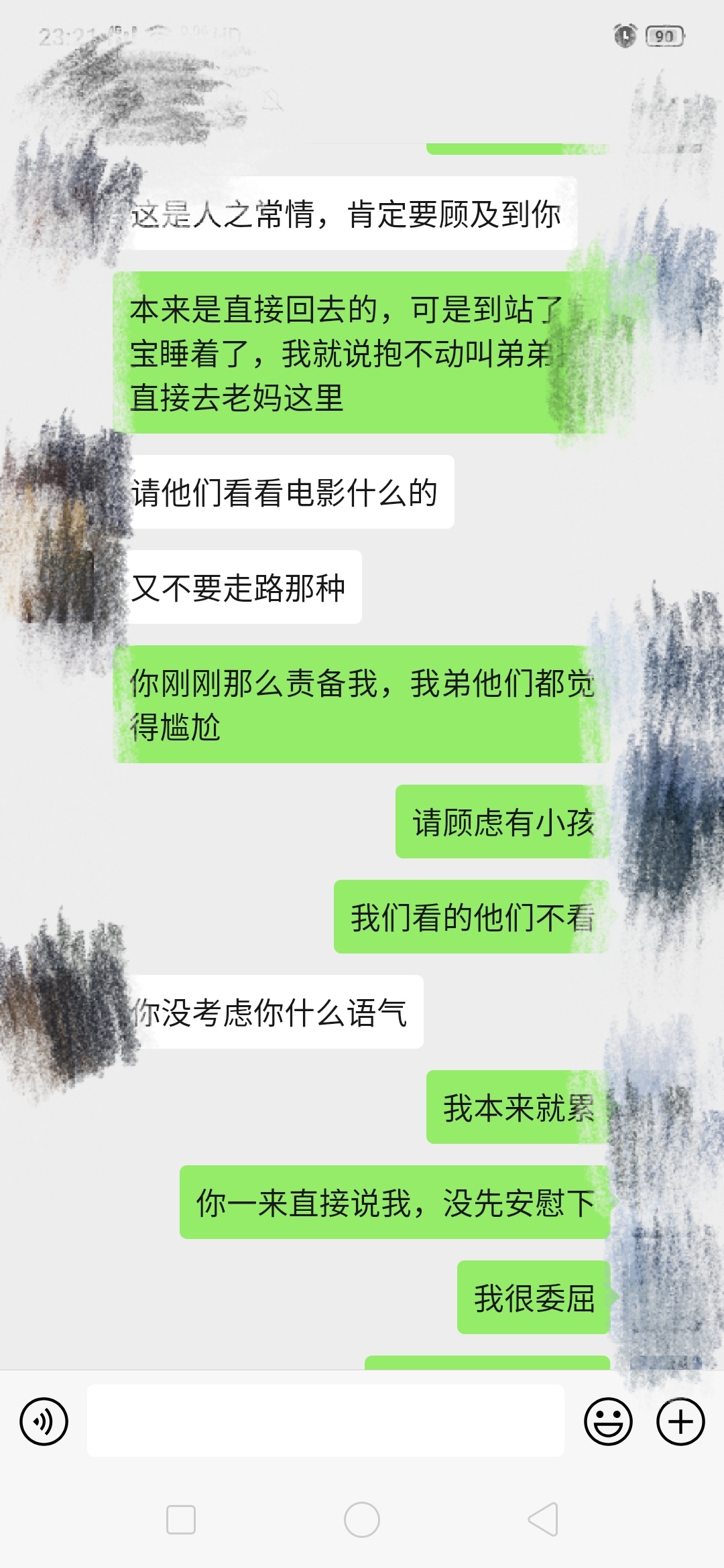Go to the home screen
724x1568 pixels.
[x=362, y=1519]
